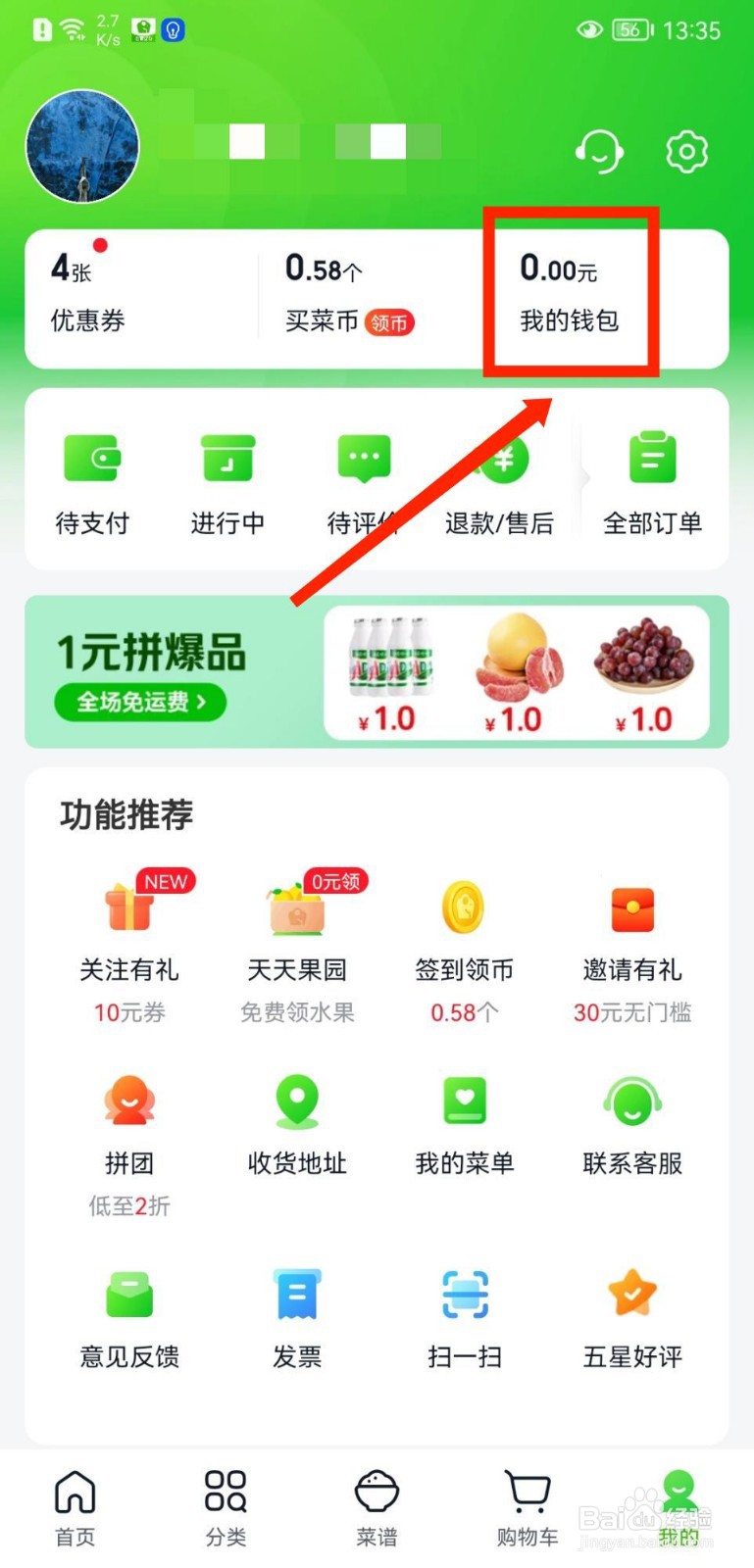Open 天天果园 free fruit feature
The height and width of the screenshot is (1568, 754).
click(x=296, y=908)
